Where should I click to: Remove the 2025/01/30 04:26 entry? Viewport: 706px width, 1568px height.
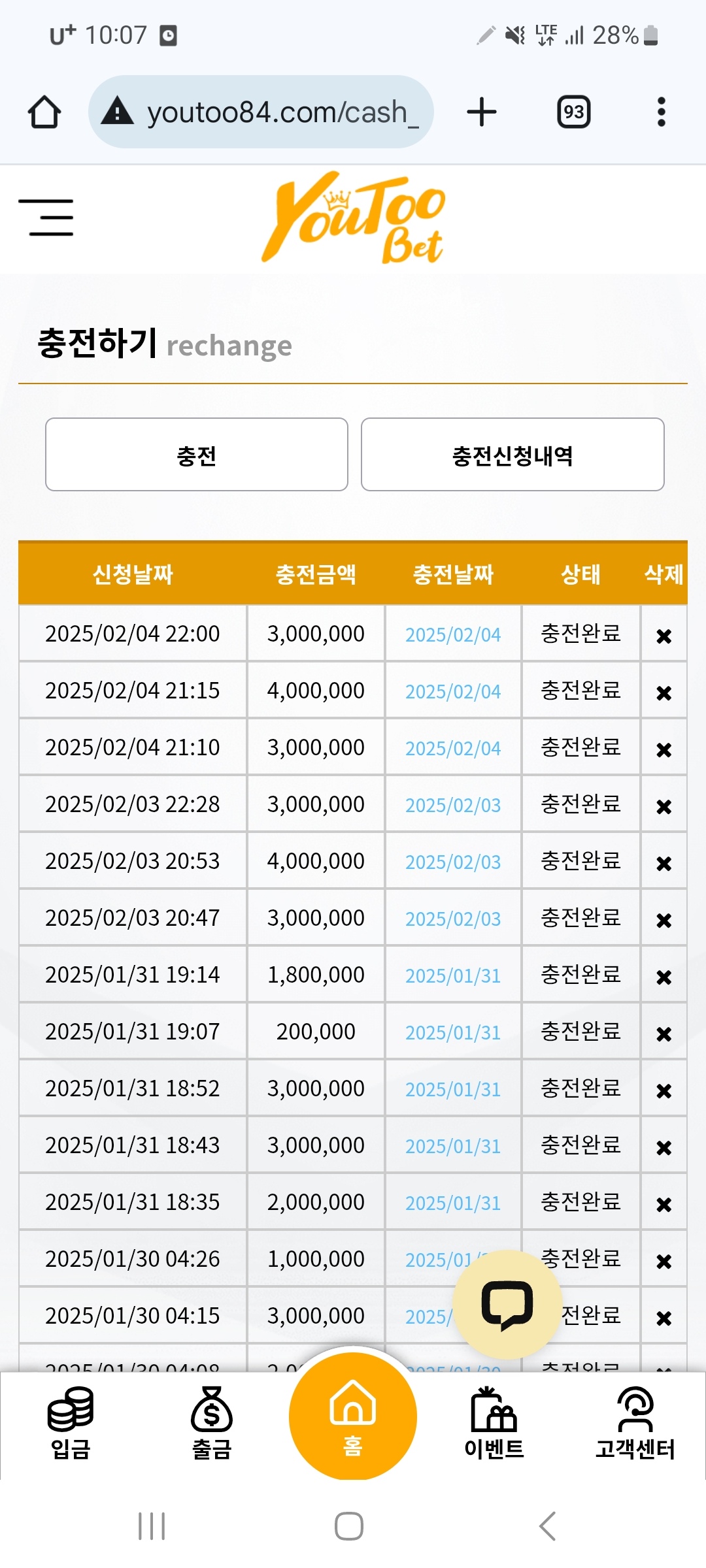click(x=664, y=1261)
